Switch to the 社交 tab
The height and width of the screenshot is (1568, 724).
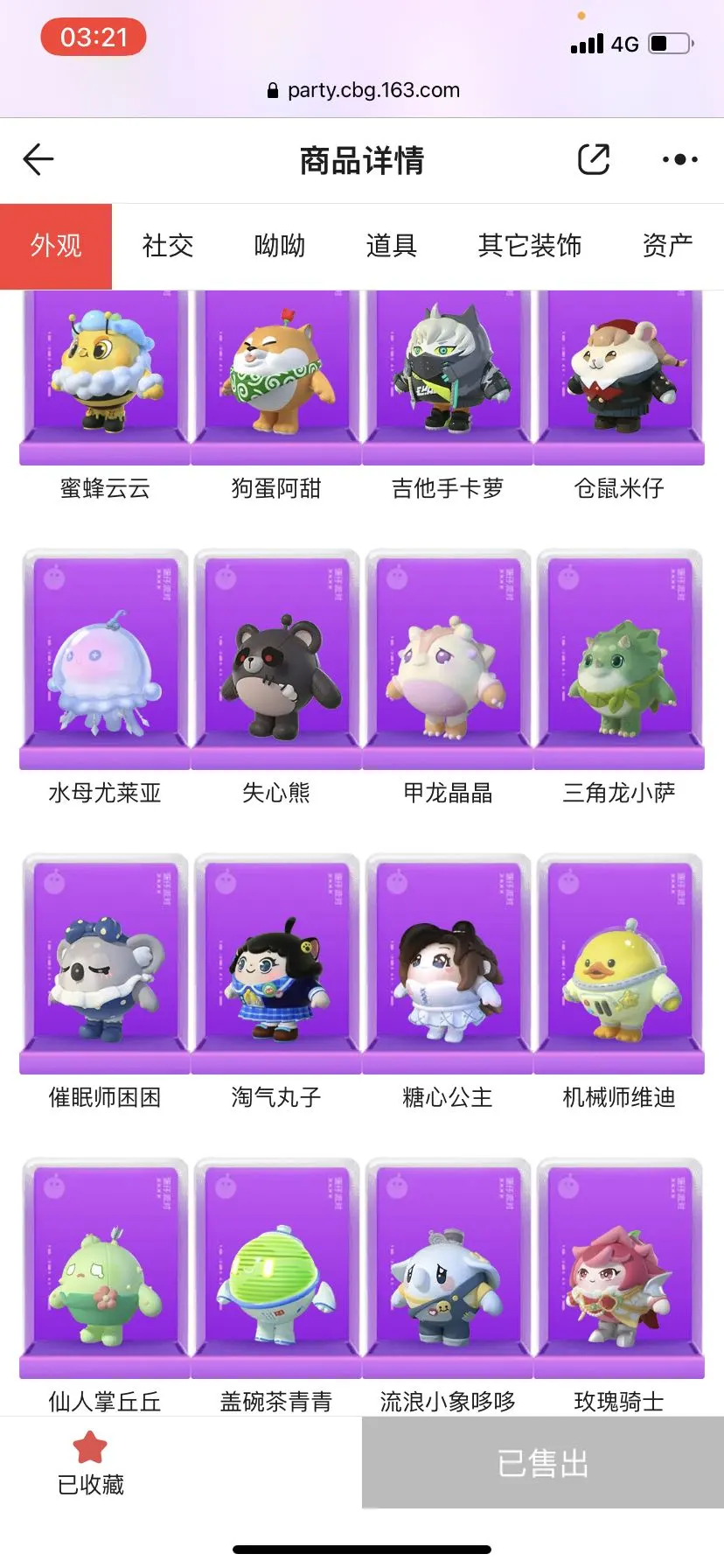(x=168, y=246)
